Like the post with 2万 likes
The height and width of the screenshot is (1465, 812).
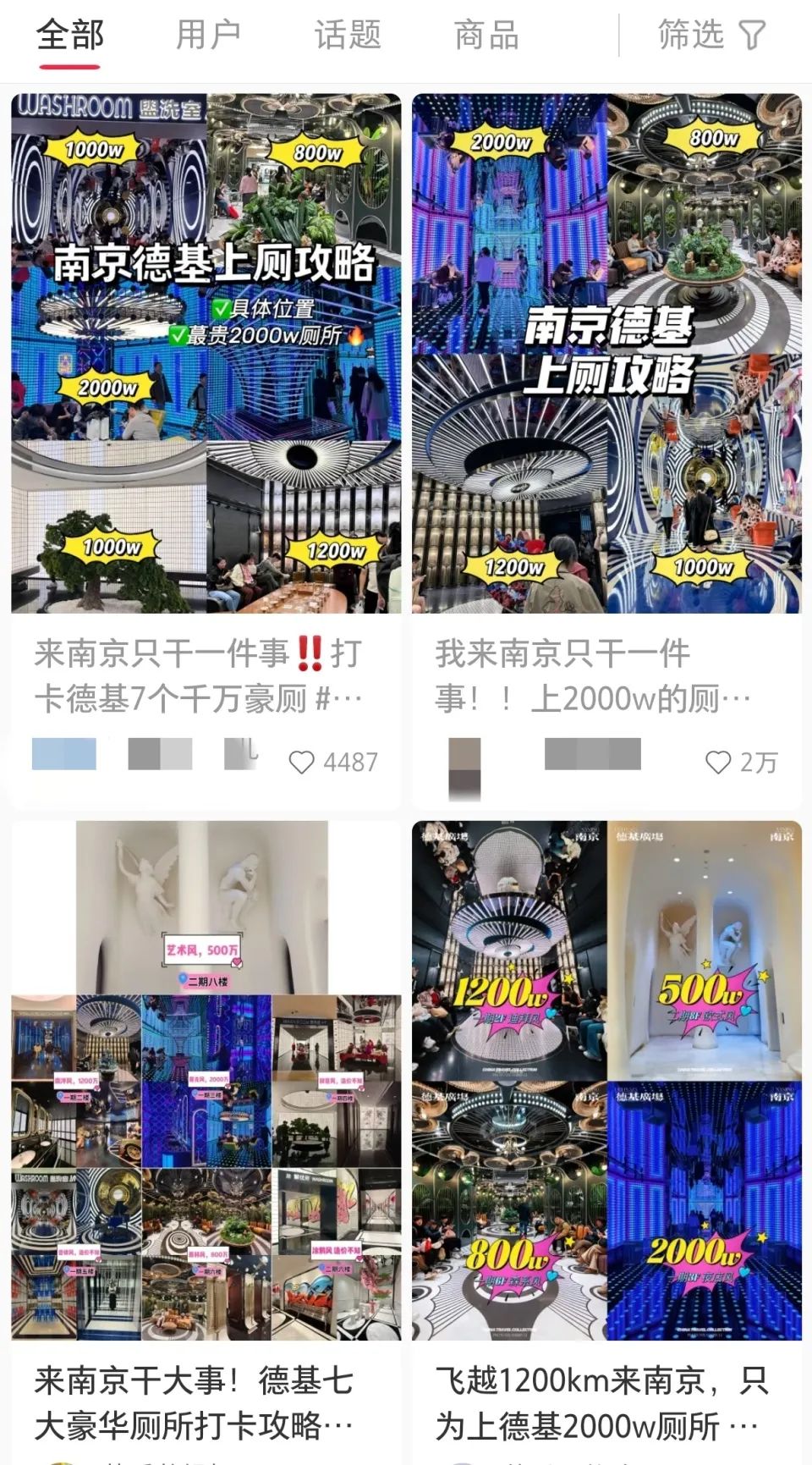[x=718, y=763]
